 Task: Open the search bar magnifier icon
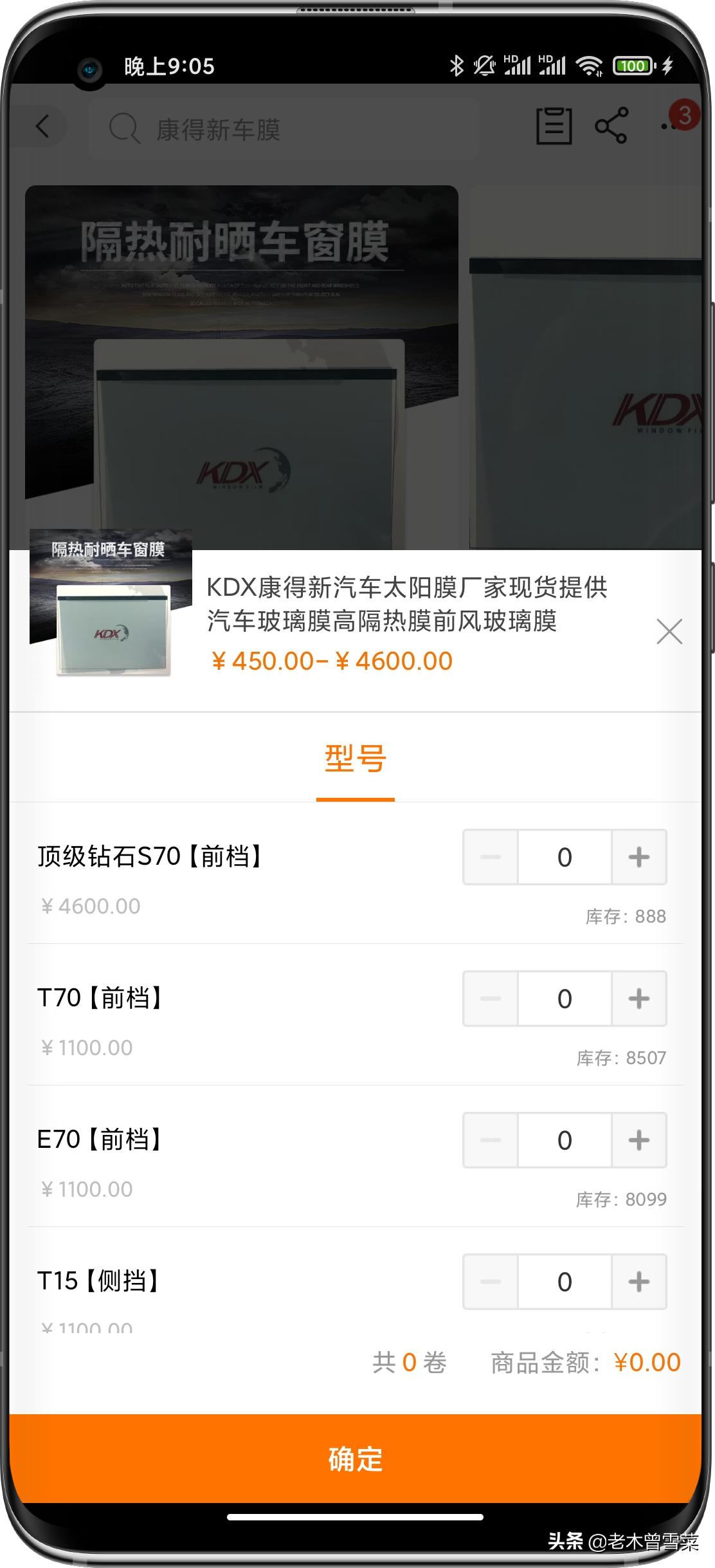(x=126, y=127)
